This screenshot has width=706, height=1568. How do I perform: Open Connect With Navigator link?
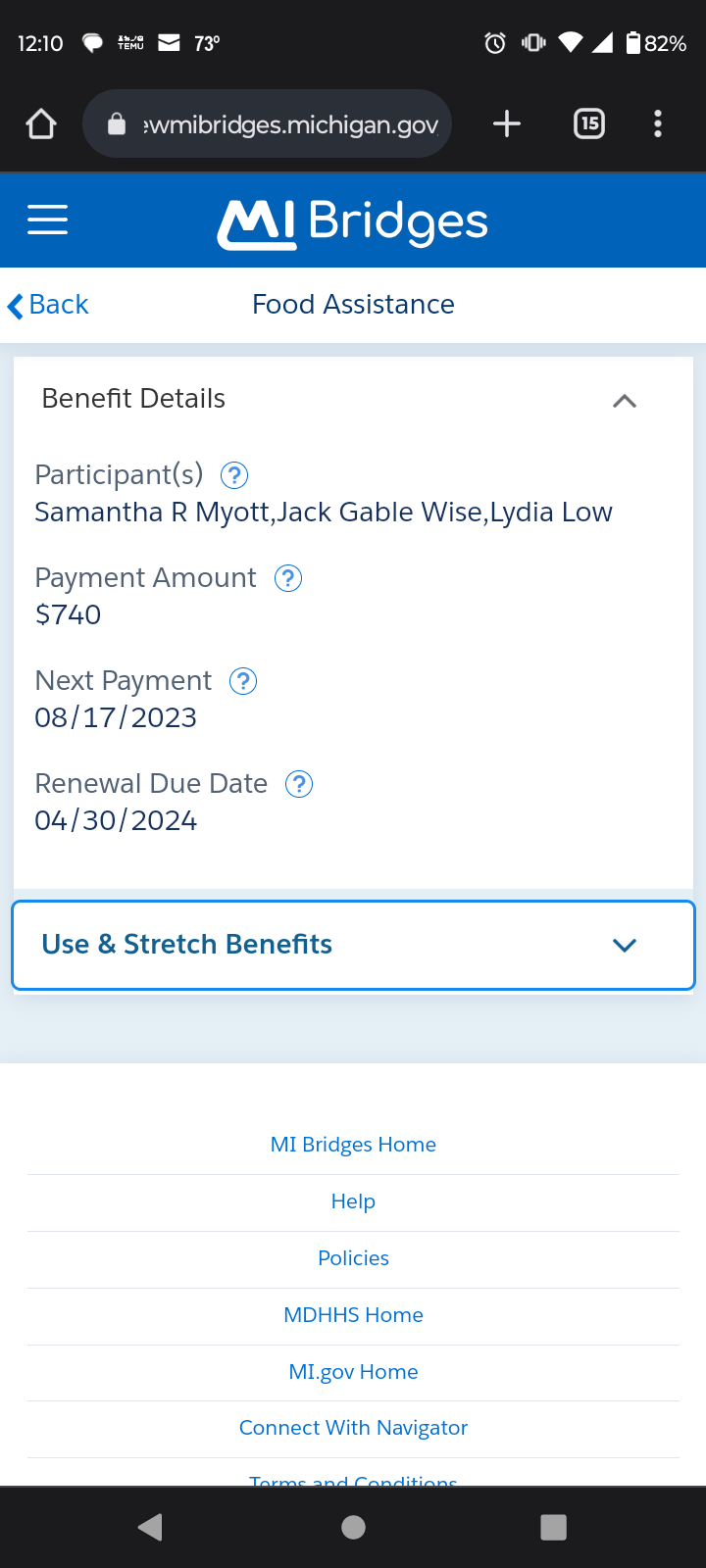click(x=353, y=1428)
